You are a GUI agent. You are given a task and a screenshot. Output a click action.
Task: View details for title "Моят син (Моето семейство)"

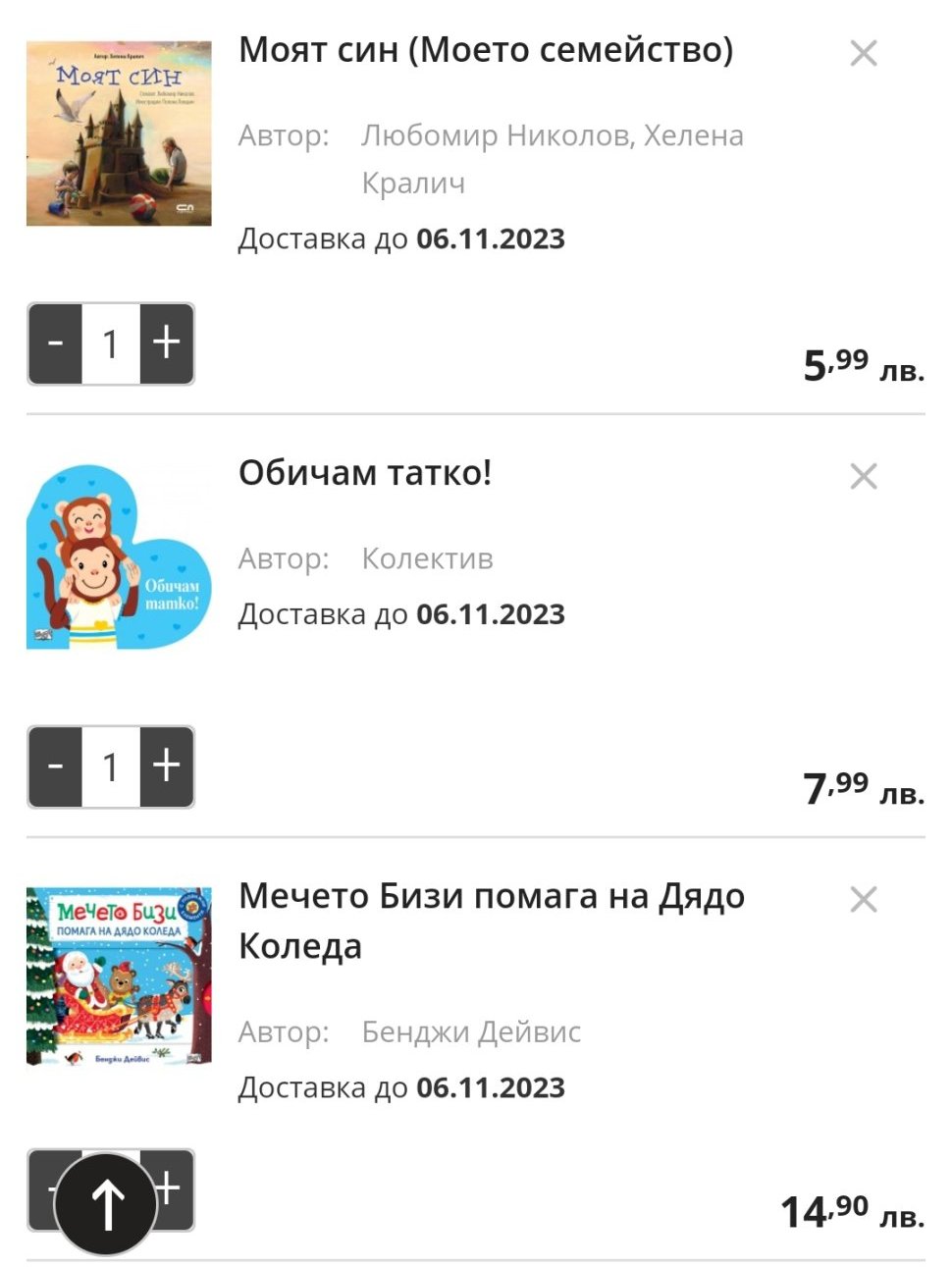tap(486, 50)
